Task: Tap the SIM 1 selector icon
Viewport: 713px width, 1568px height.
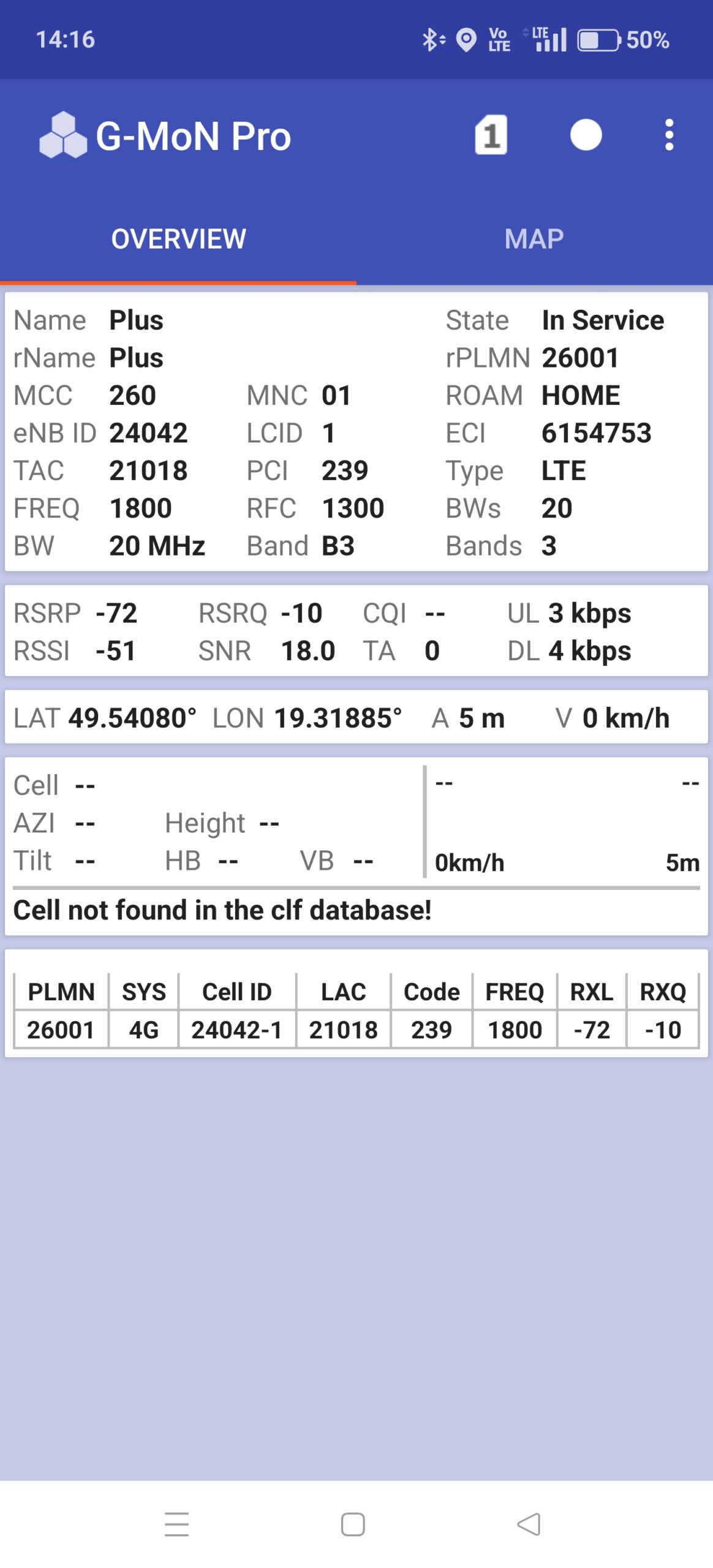Action: click(x=491, y=135)
